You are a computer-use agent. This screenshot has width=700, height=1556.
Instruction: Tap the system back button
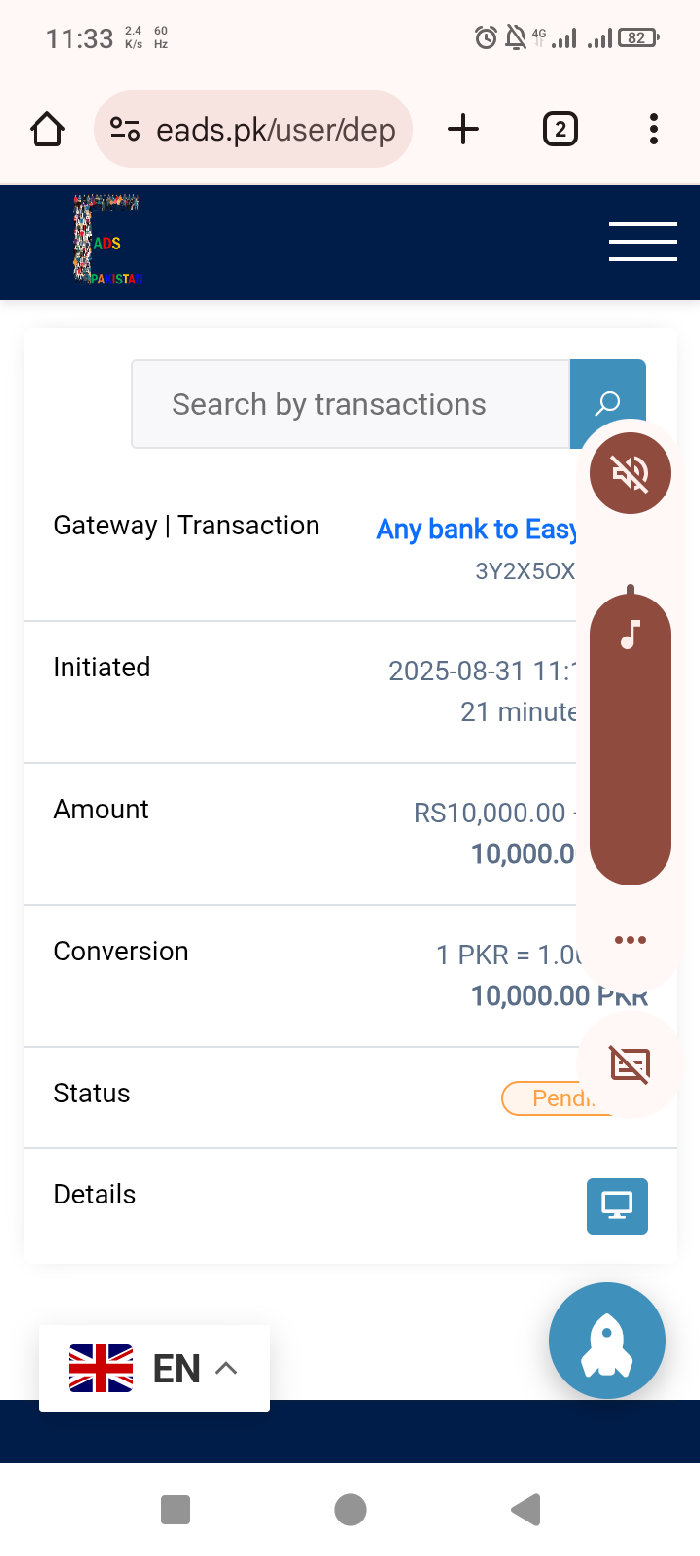(x=525, y=1509)
